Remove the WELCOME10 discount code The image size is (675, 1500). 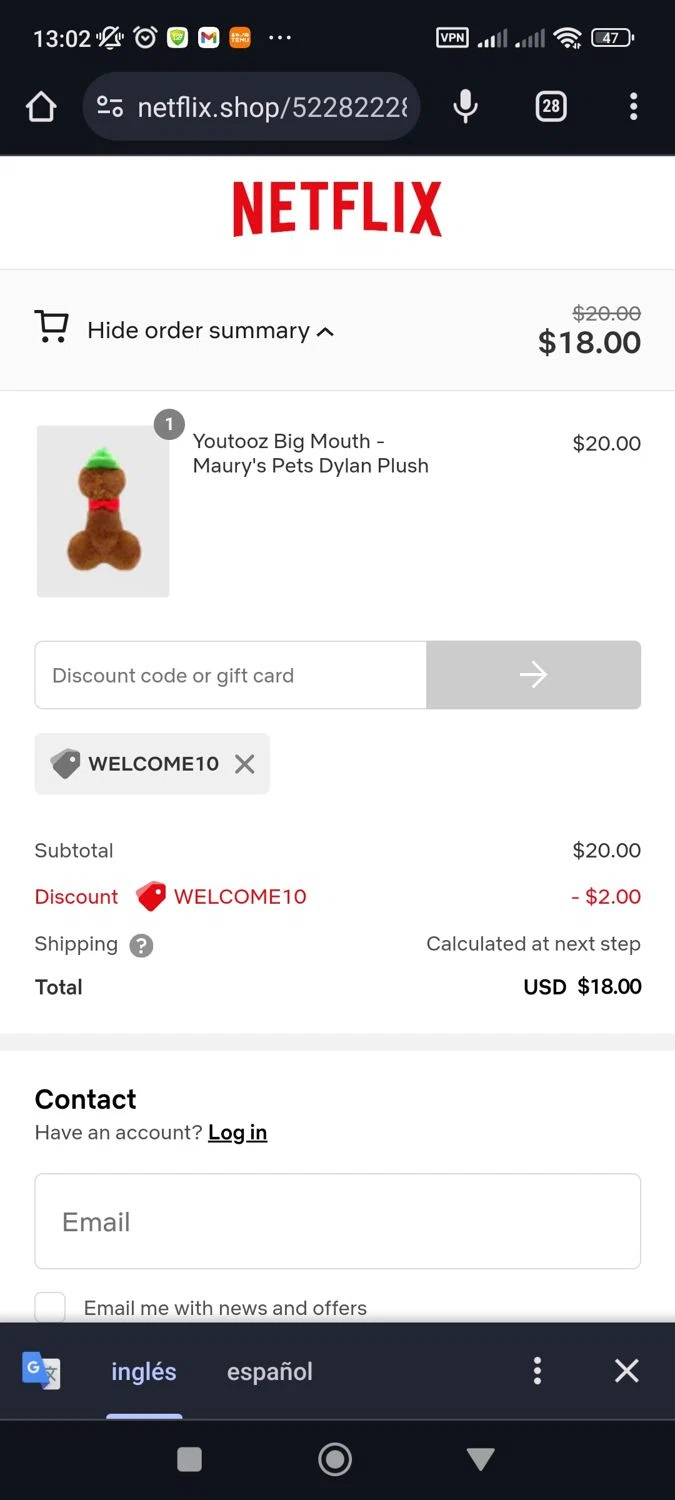tap(244, 764)
